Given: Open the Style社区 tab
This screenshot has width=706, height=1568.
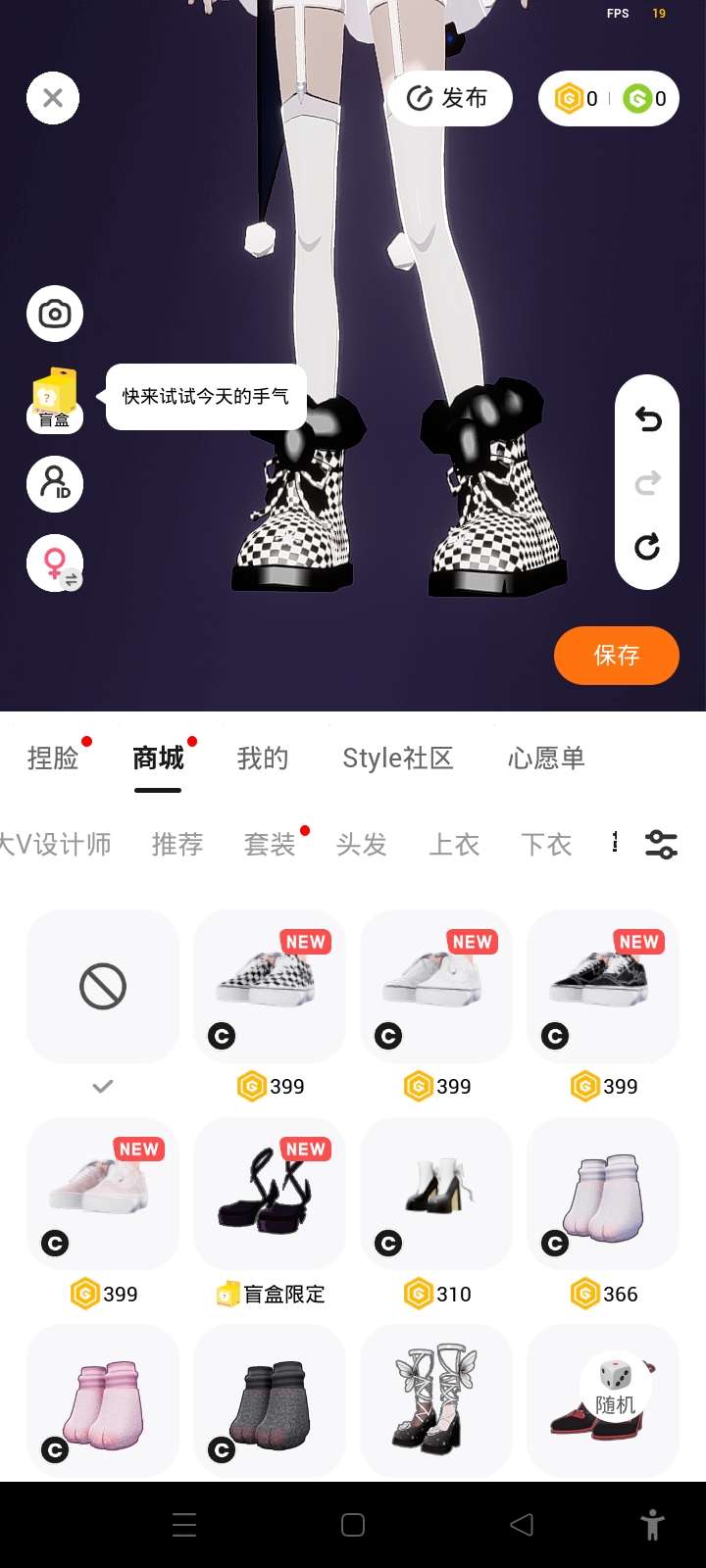Looking at the screenshot, I should point(397,758).
